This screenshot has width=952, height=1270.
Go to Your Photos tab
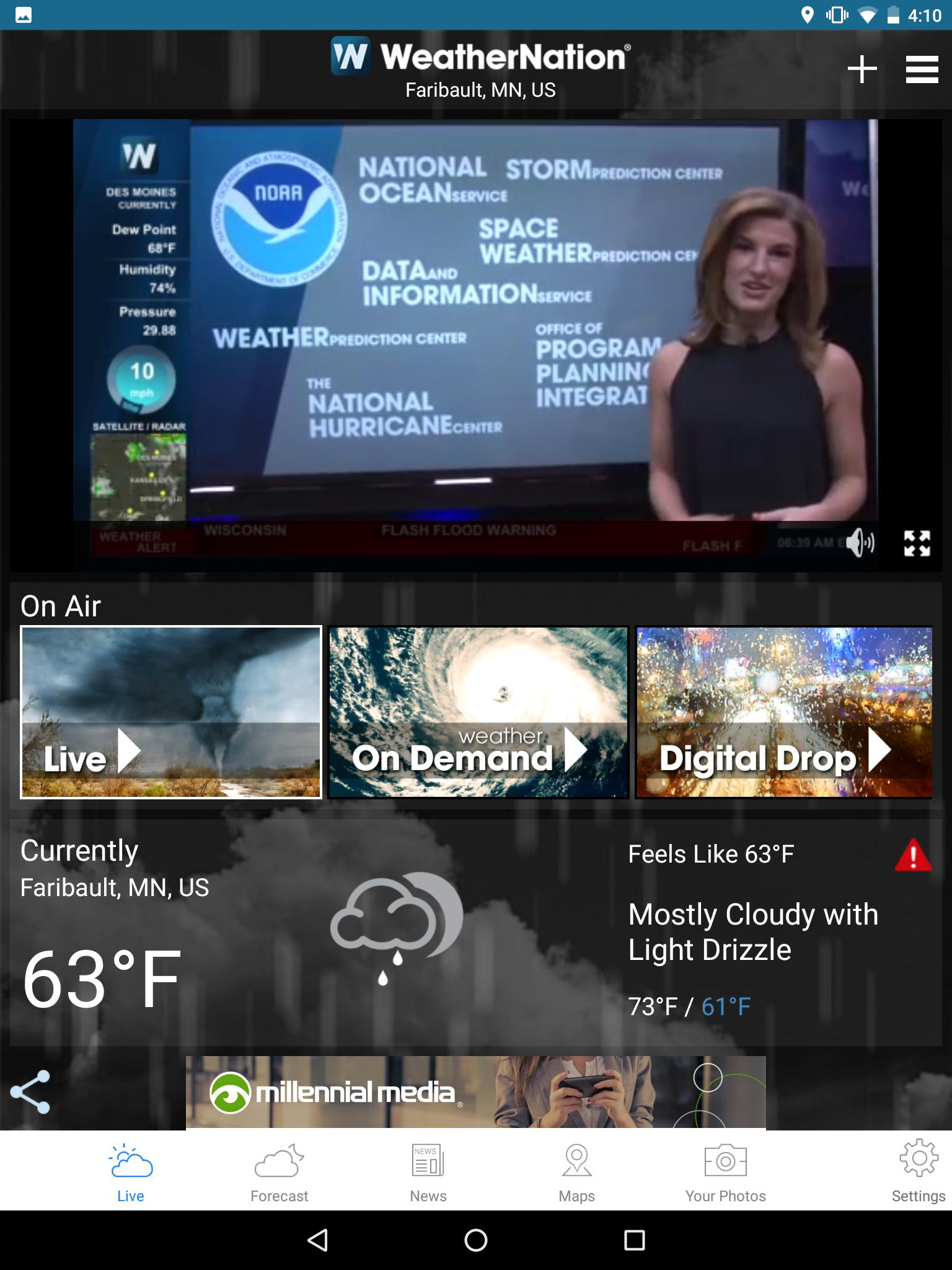coord(725,1171)
